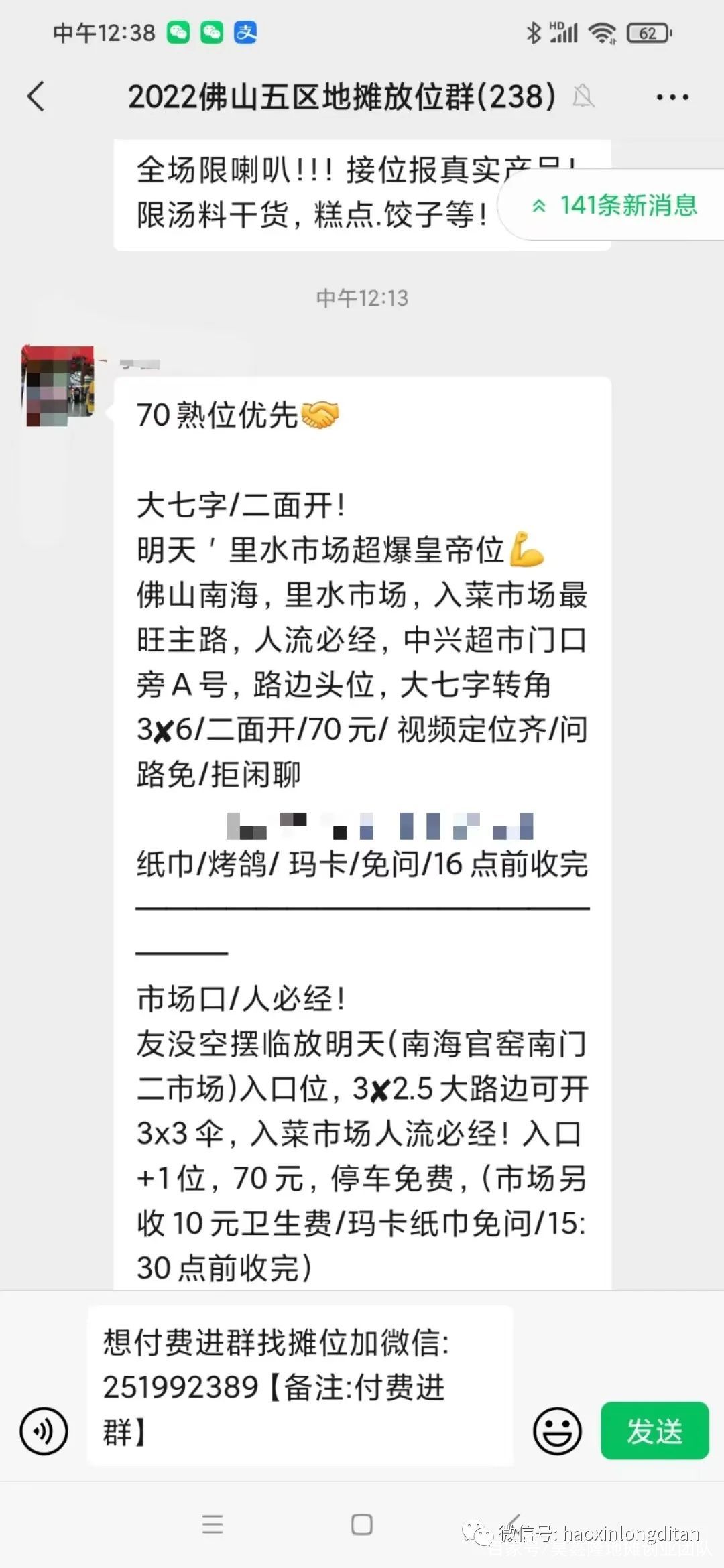Image resolution: width=724 pixels, height=1568 pixels.
Task: Open the group chat overflow menu
Action: click(672, 97)
